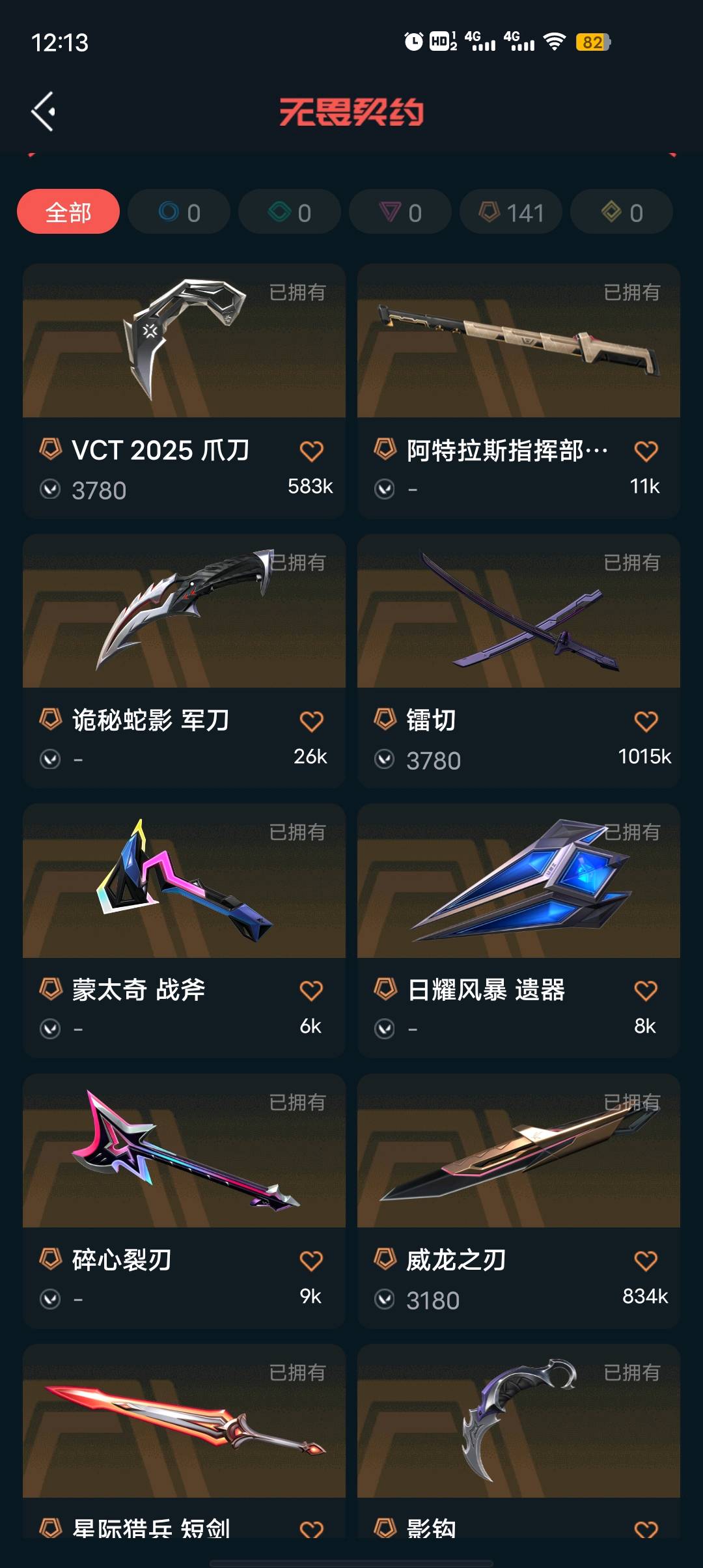Filter by the tier showing 141 skins
Screen dimensions: 703x1568
tap(511, 212)
